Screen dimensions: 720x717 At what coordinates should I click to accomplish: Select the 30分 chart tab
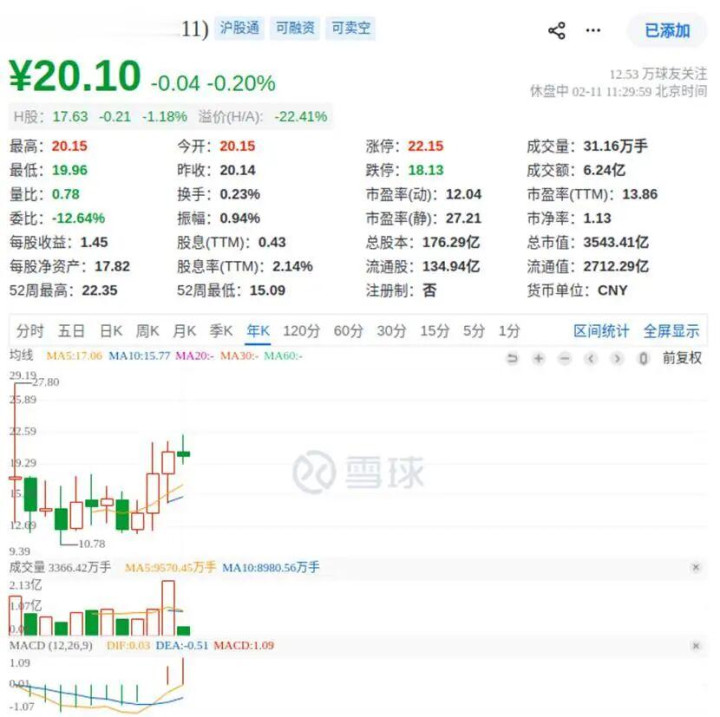pos(391,331)
